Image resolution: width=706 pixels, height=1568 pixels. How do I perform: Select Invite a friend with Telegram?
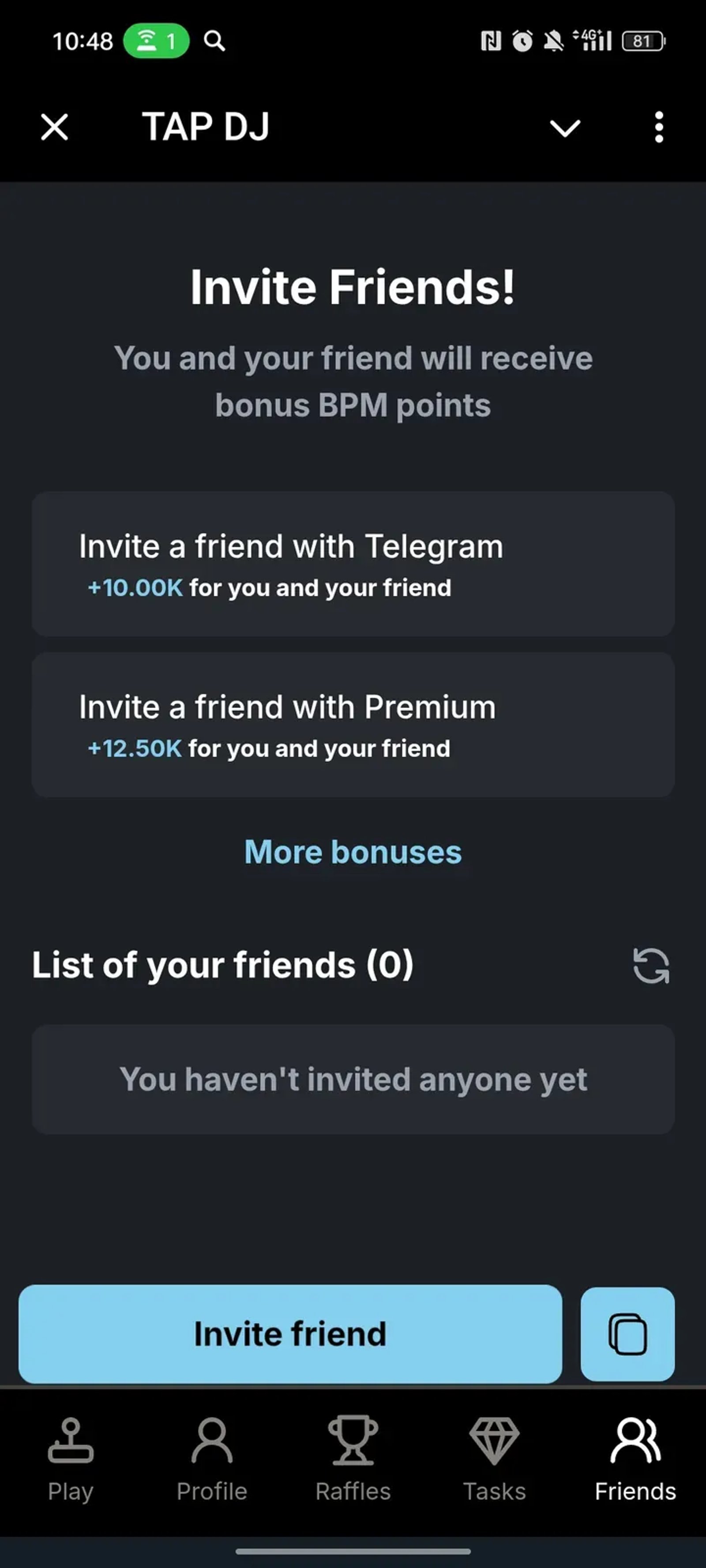353,564
